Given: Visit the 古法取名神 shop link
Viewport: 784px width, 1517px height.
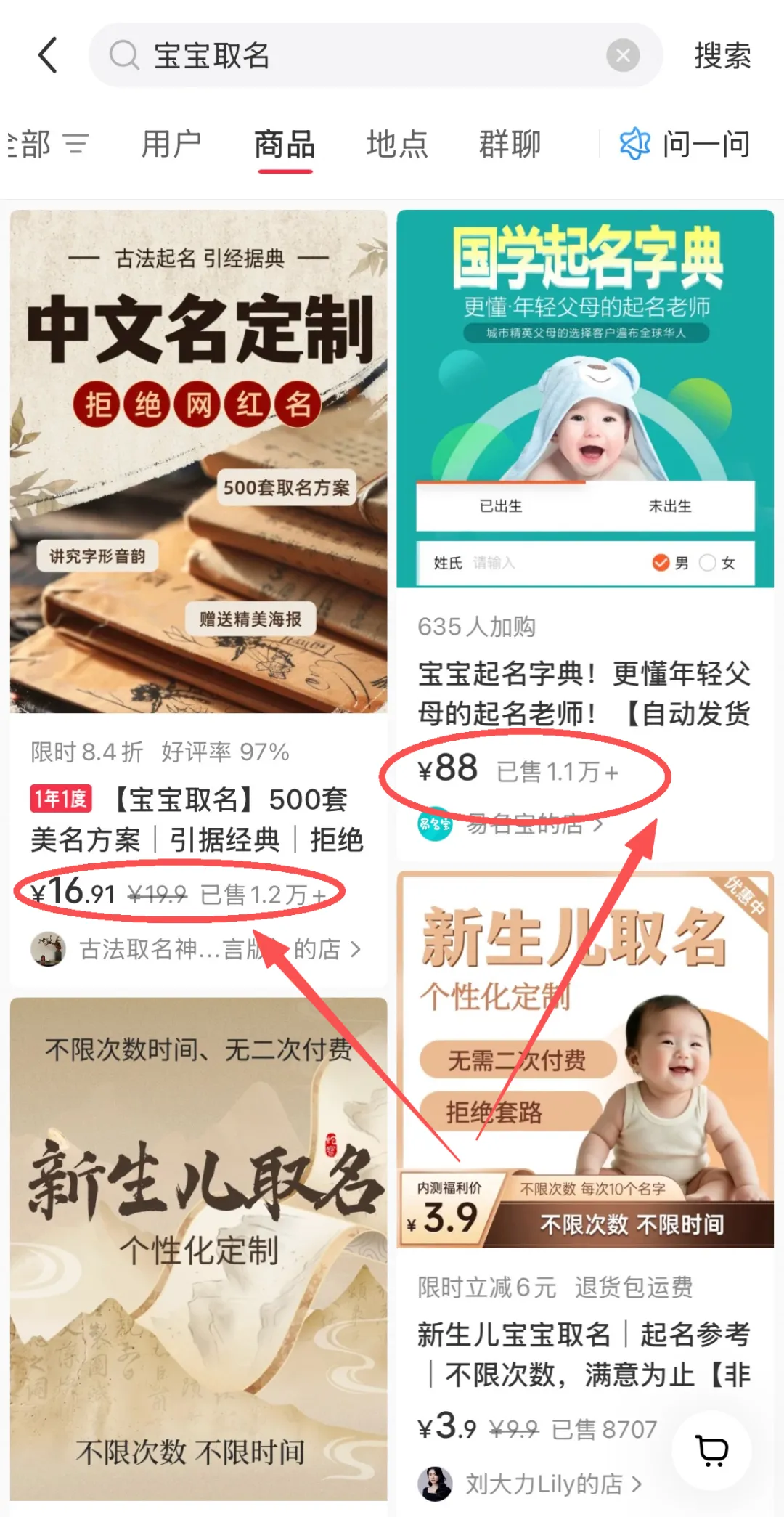Looking at the screenshot, I should click(x=196, y=949).
